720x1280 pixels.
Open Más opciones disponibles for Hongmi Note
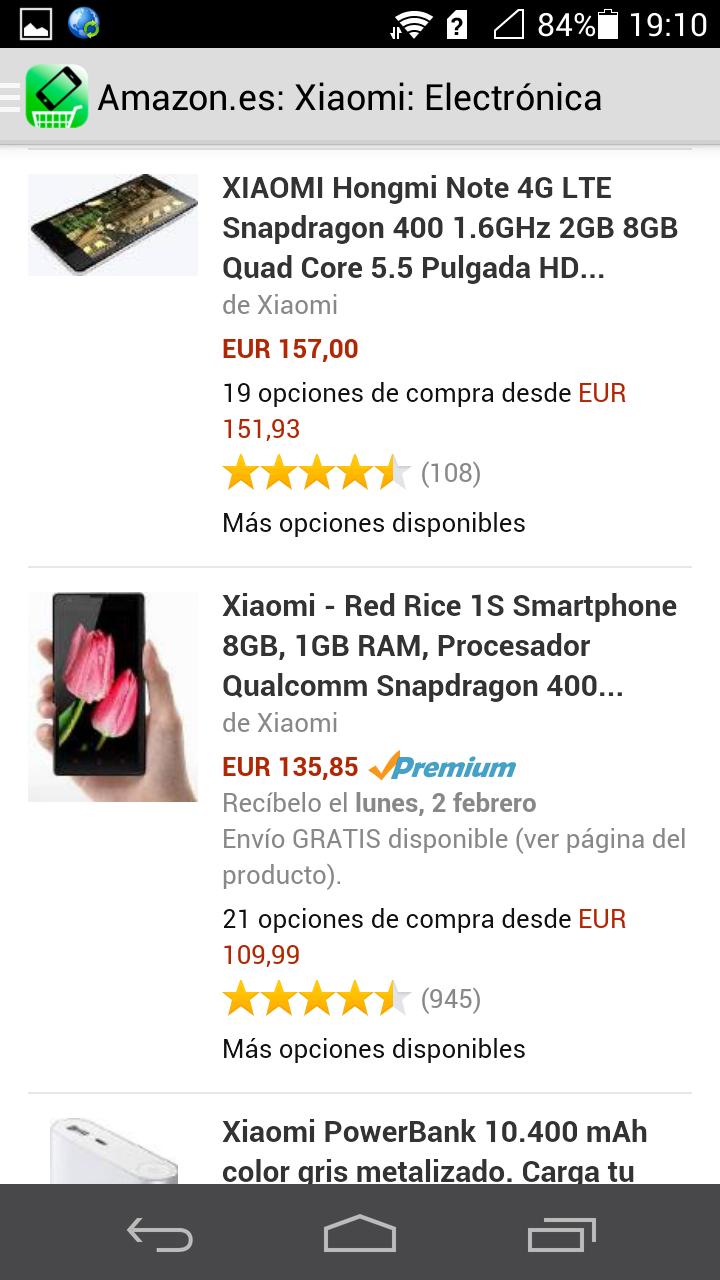tap(373, 522)
